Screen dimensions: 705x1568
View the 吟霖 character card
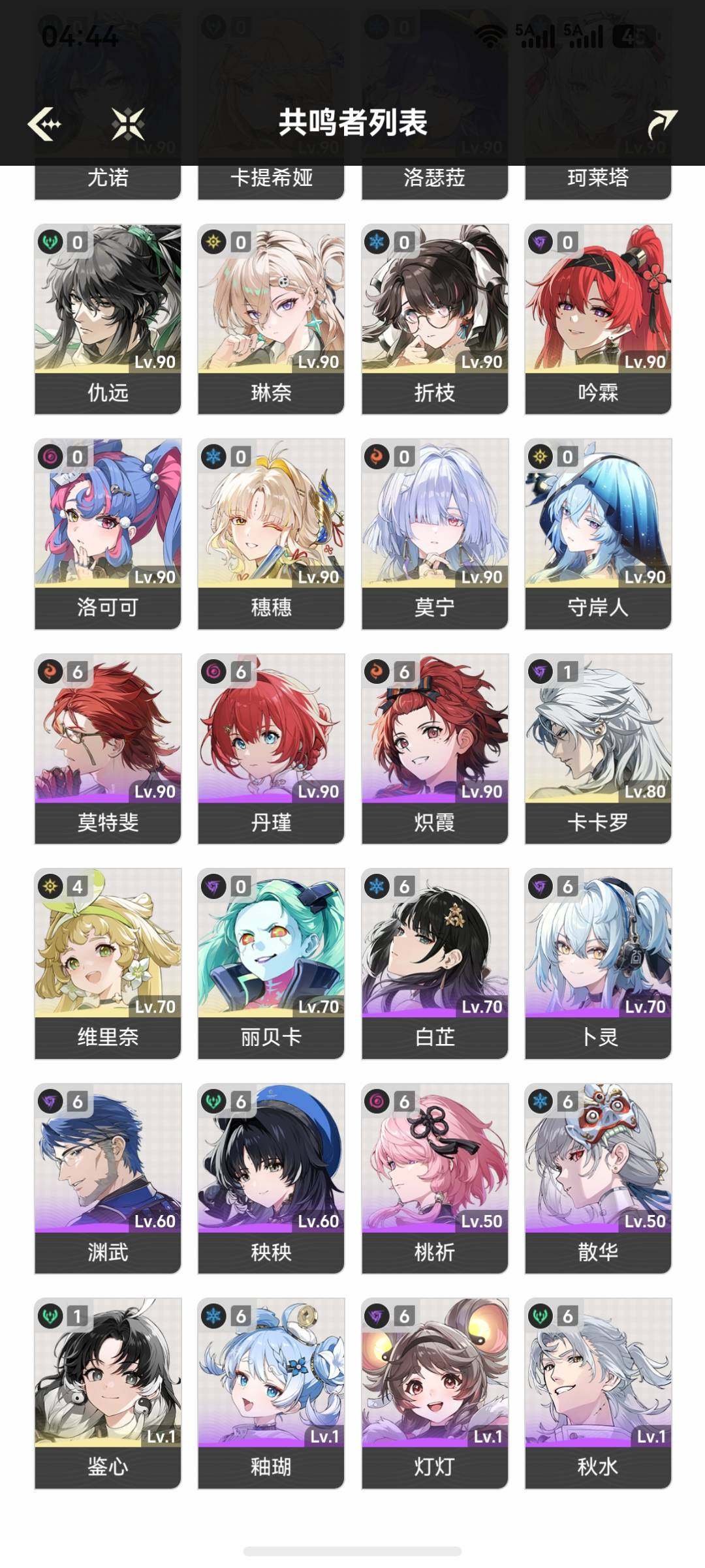click(598, 319)
